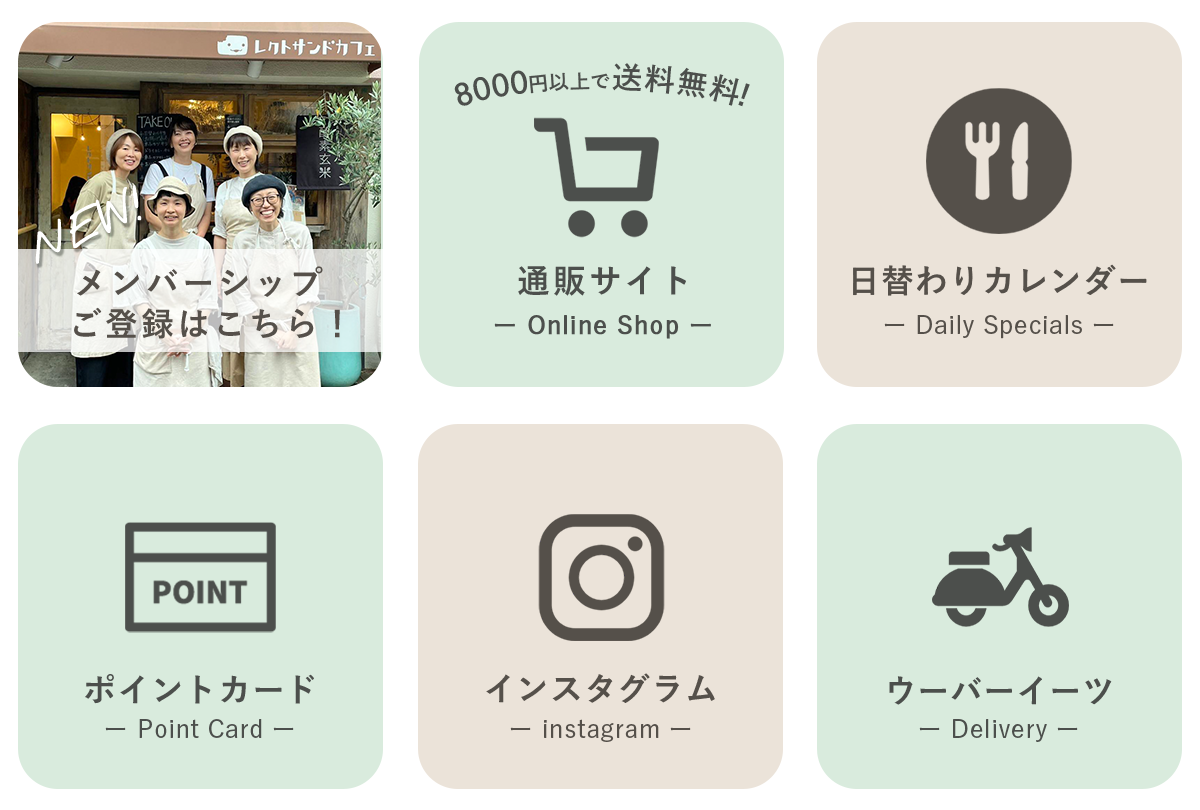Image resolution: width=1200 pixels, height=810 pixels.
Task: Open the Online Shop tile
Action: click(601, 205)
